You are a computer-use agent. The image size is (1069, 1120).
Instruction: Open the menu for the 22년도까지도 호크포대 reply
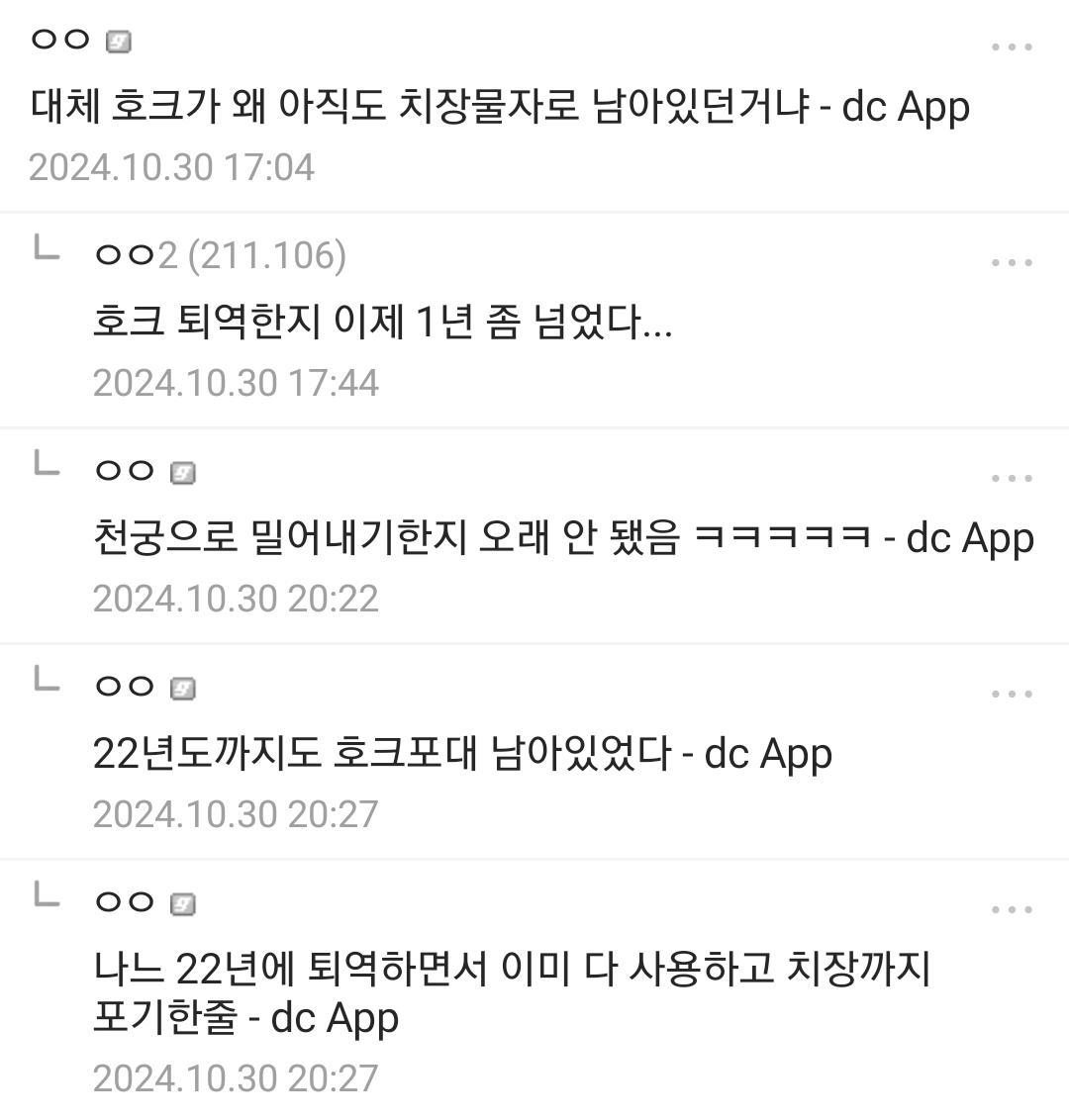tap(1012, 695)
